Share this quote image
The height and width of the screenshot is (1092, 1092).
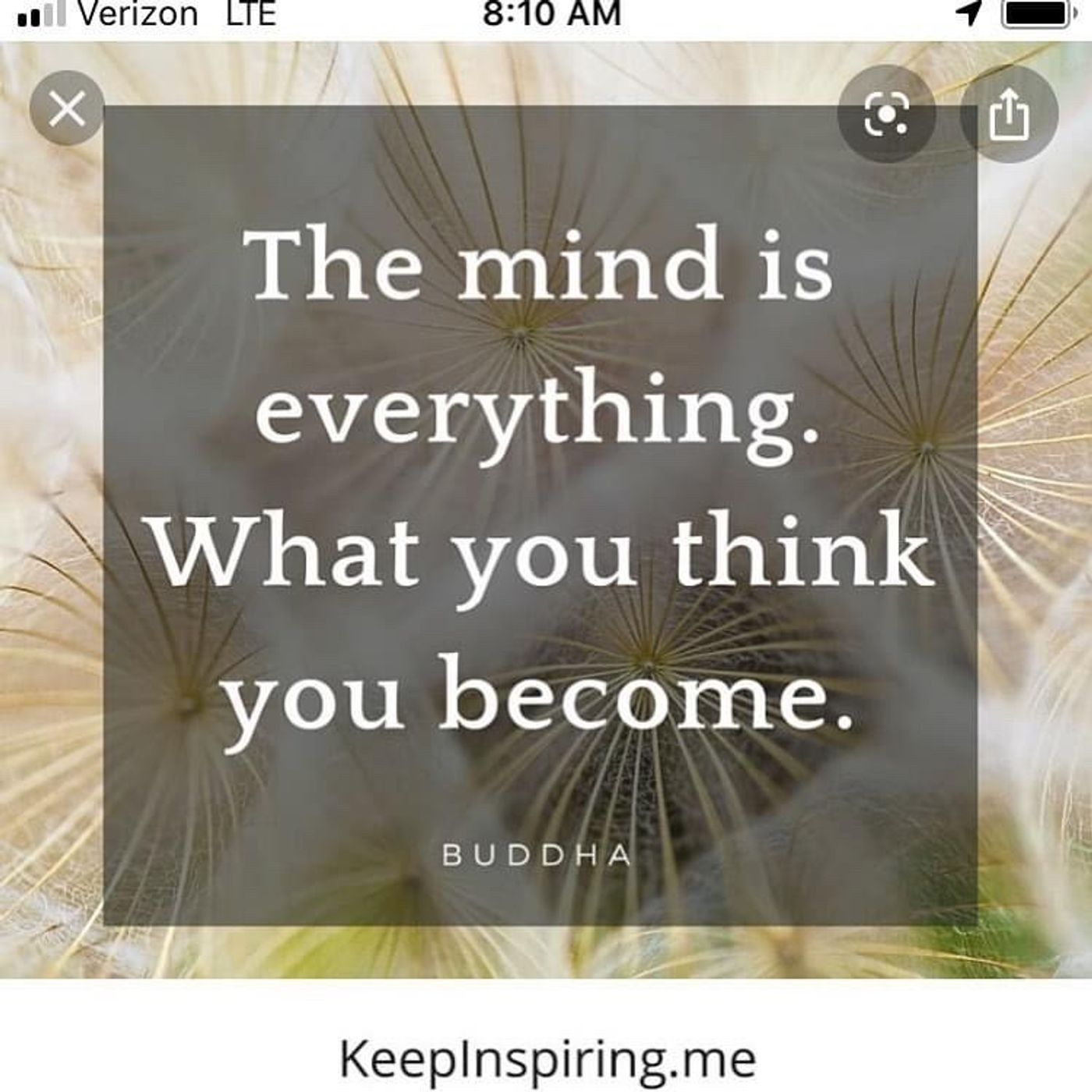[x=1009, y=114]
